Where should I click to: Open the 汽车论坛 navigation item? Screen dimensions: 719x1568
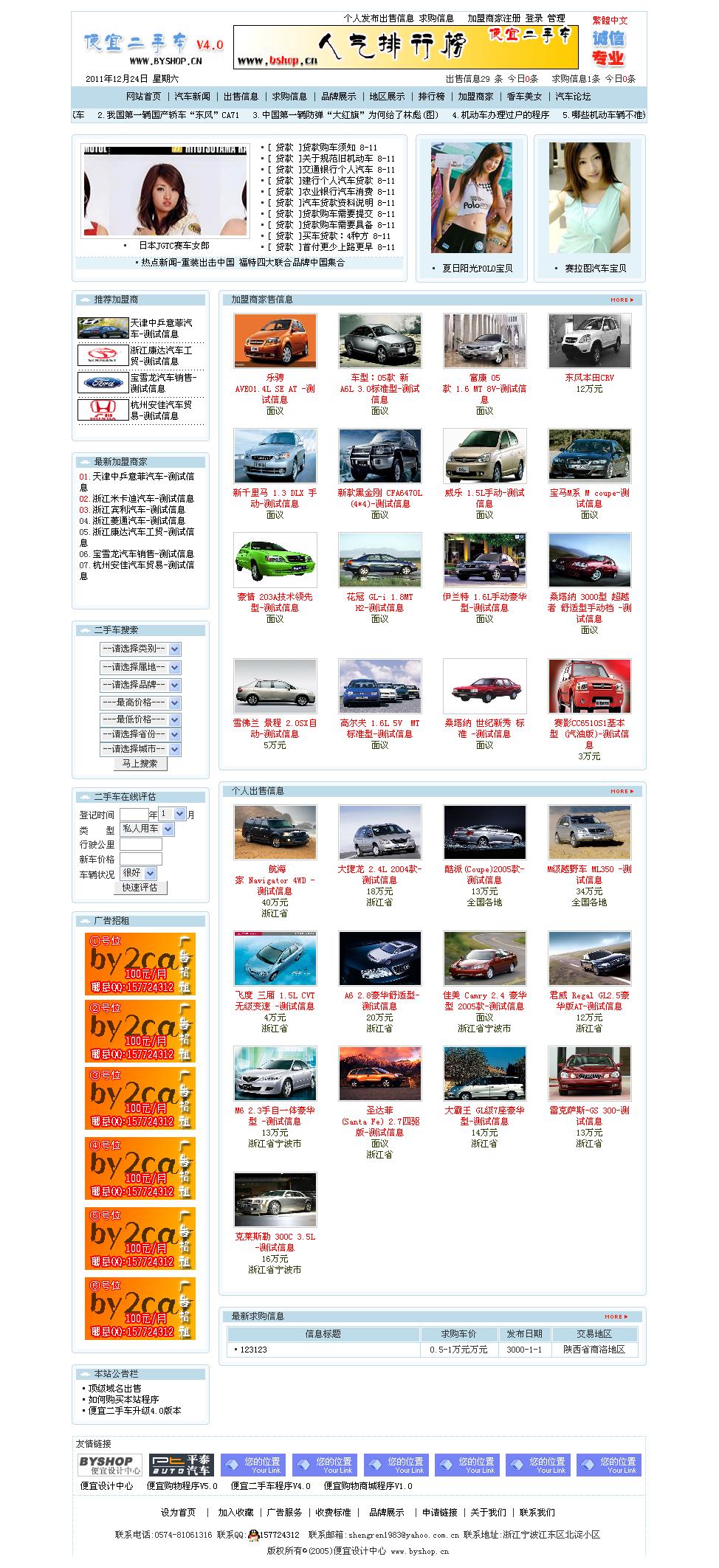(573, 97)
